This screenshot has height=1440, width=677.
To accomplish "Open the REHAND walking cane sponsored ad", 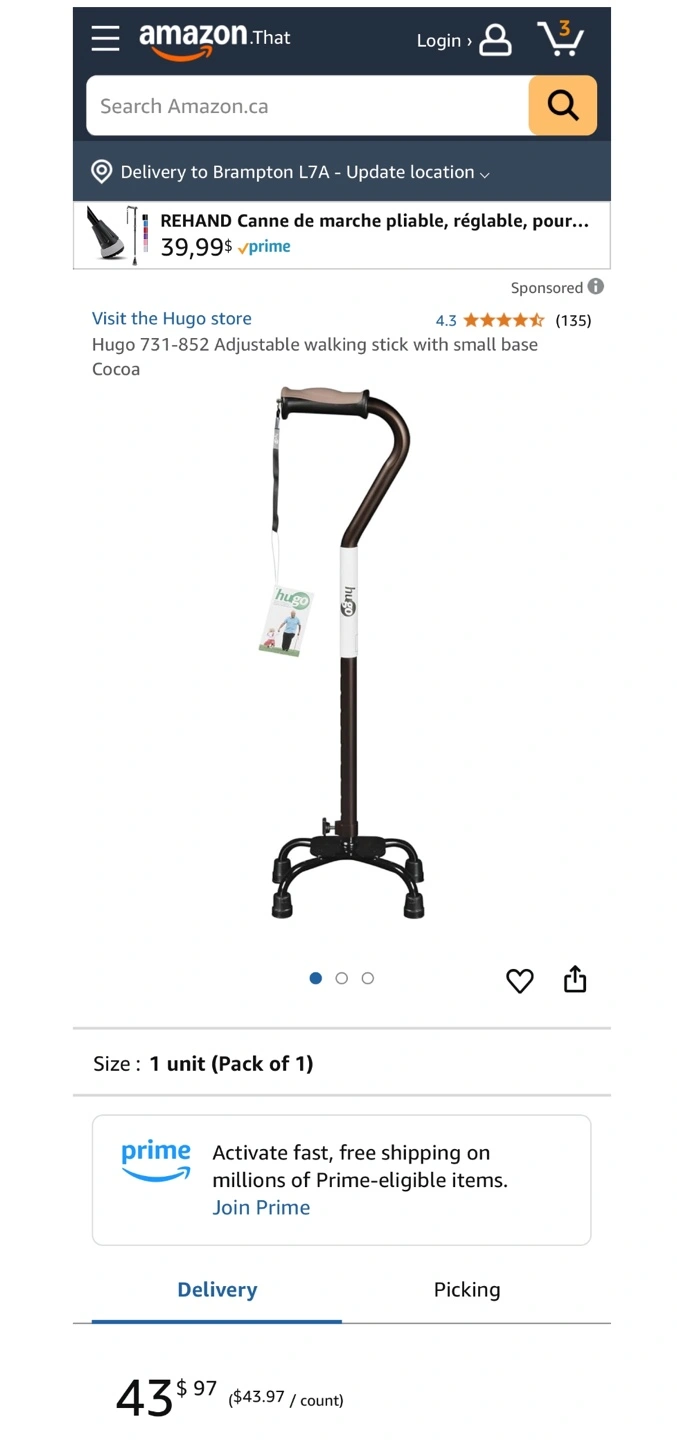I will (x=341, y=235).
